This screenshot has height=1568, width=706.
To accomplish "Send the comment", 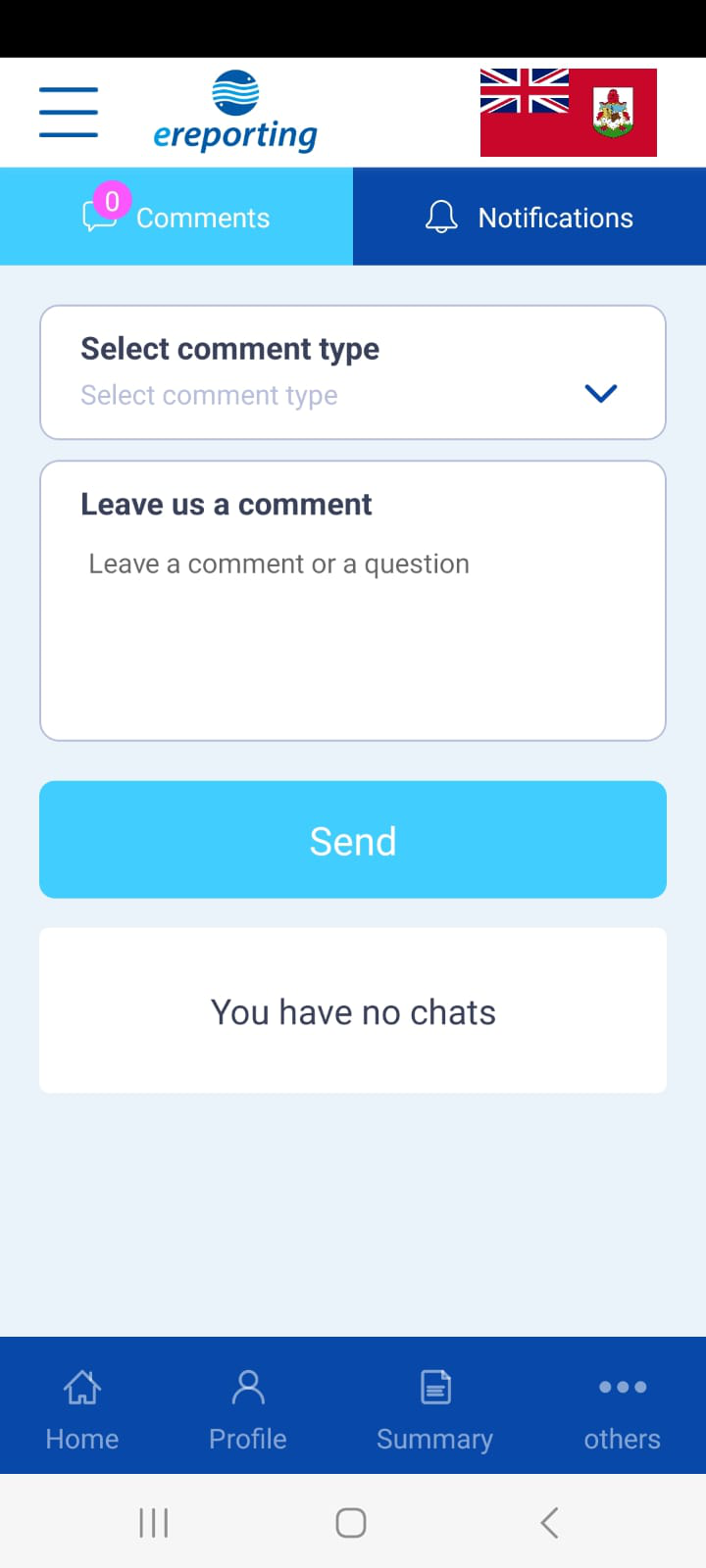I will [353, 840].
